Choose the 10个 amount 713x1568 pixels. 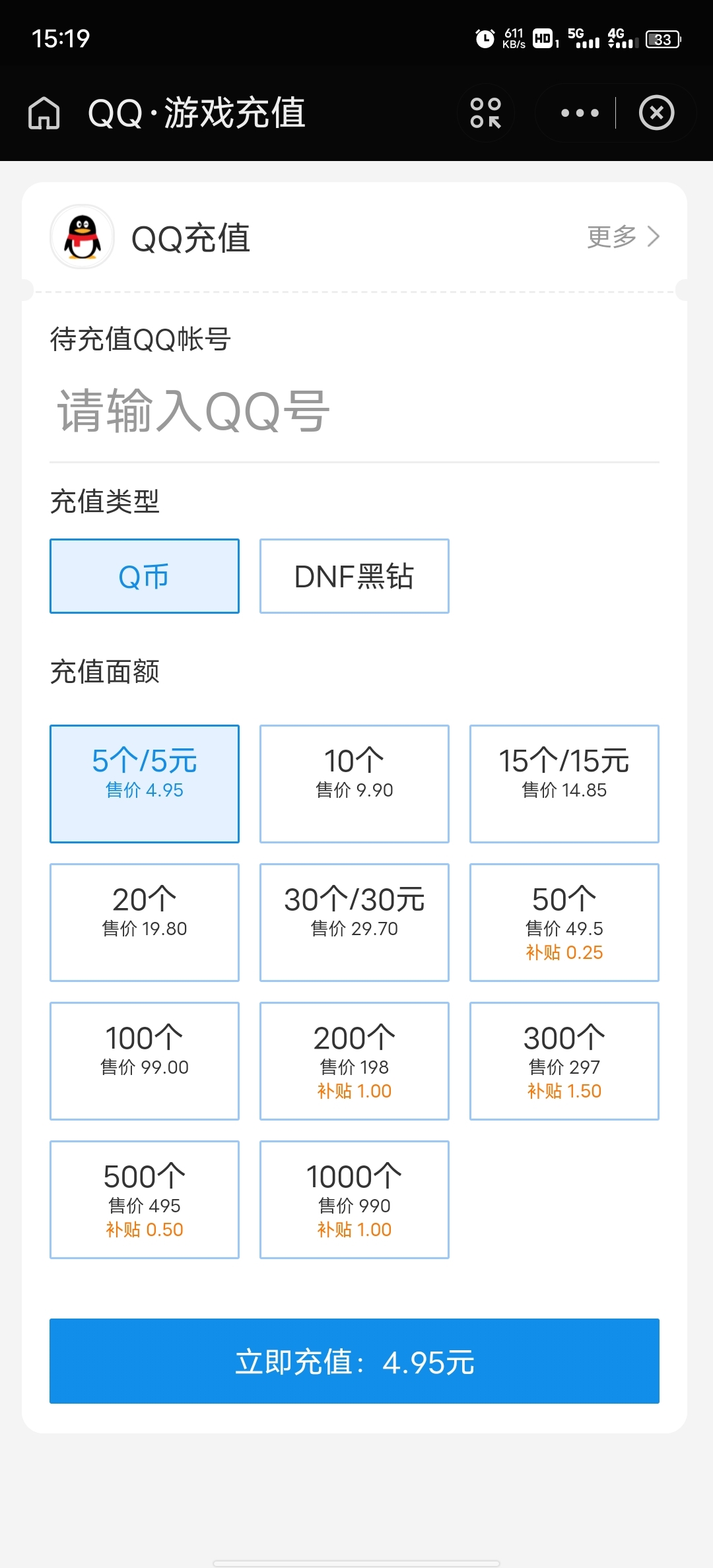pos(355,784)
